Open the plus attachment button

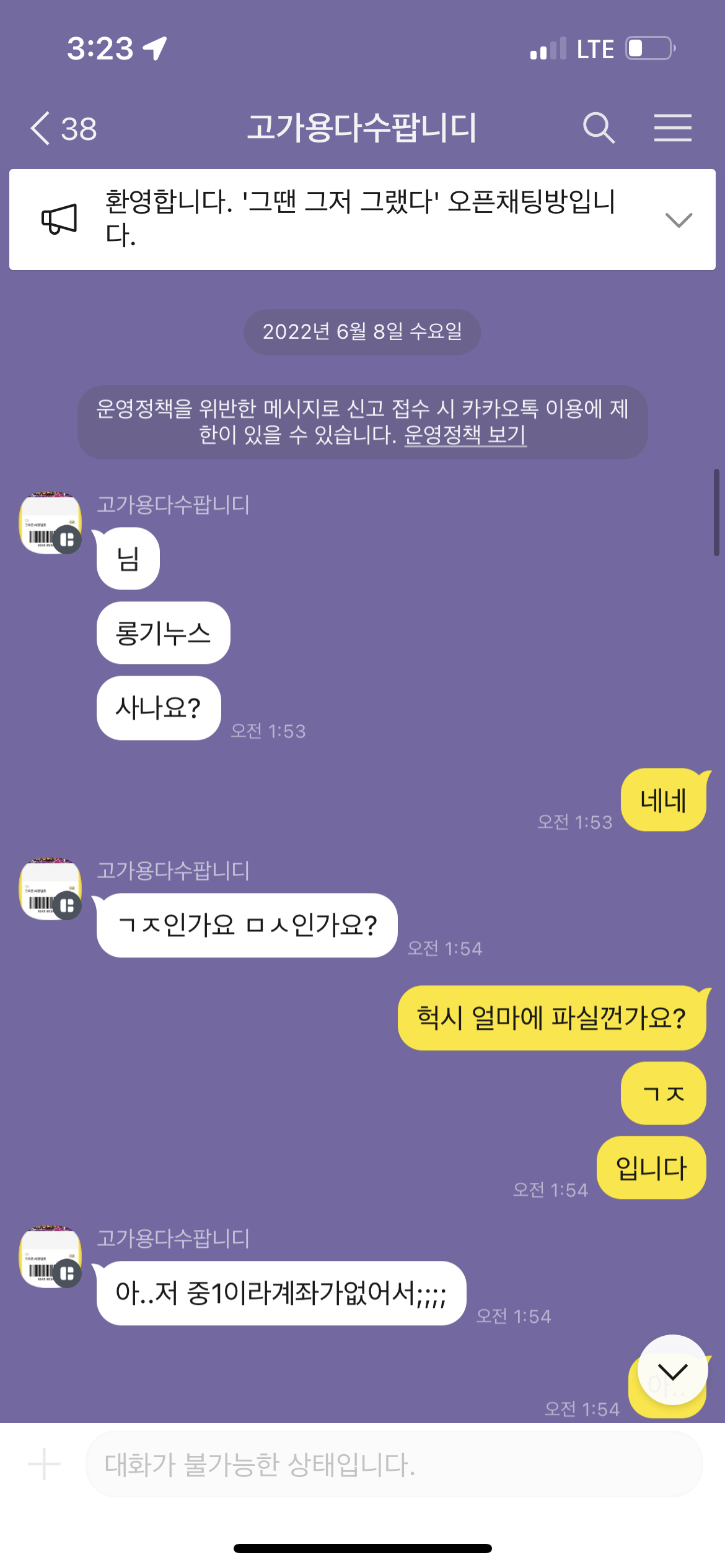coord(44,1464)
